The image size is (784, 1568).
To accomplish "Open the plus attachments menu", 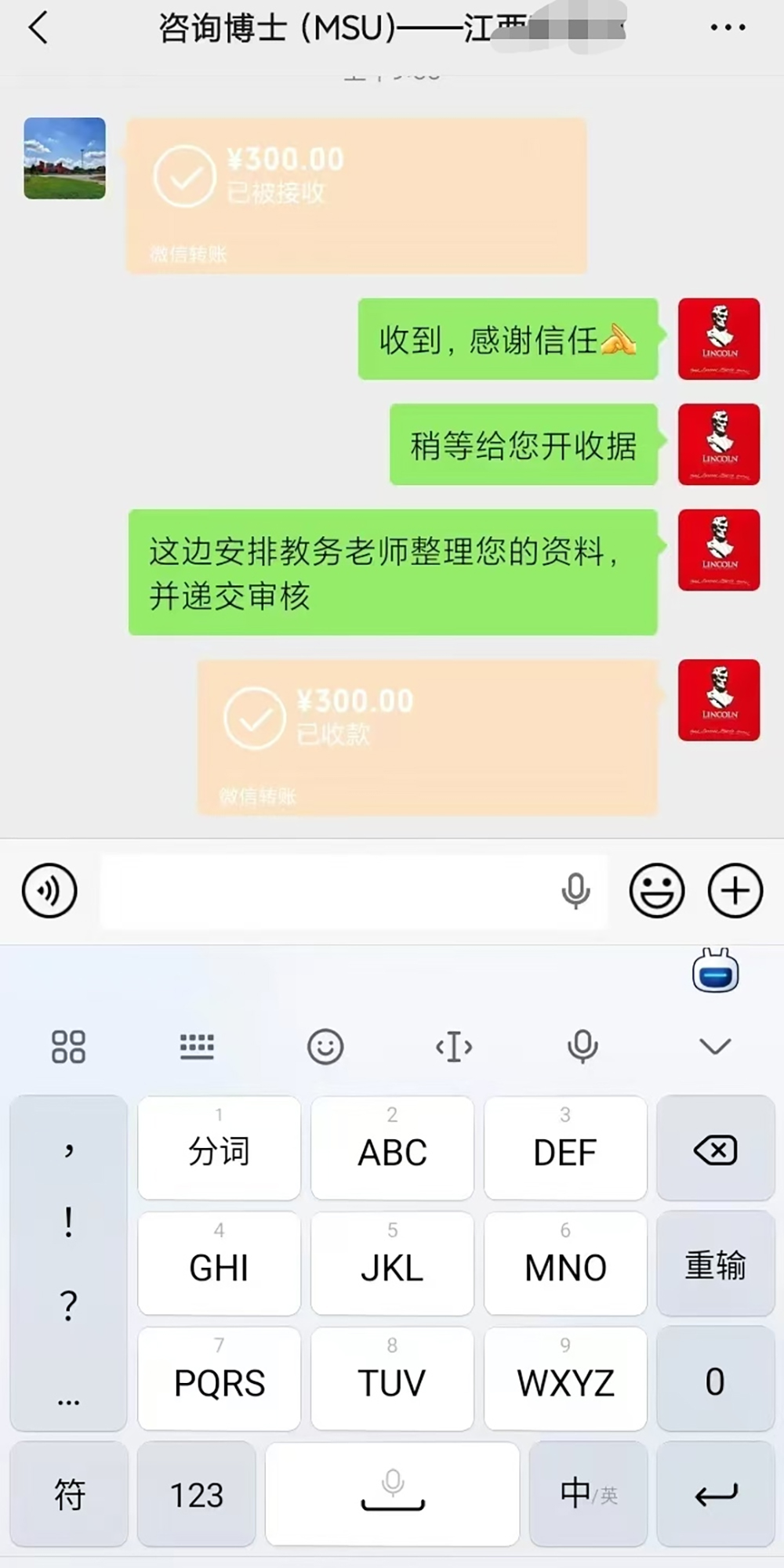I will [x=735, y=891].
